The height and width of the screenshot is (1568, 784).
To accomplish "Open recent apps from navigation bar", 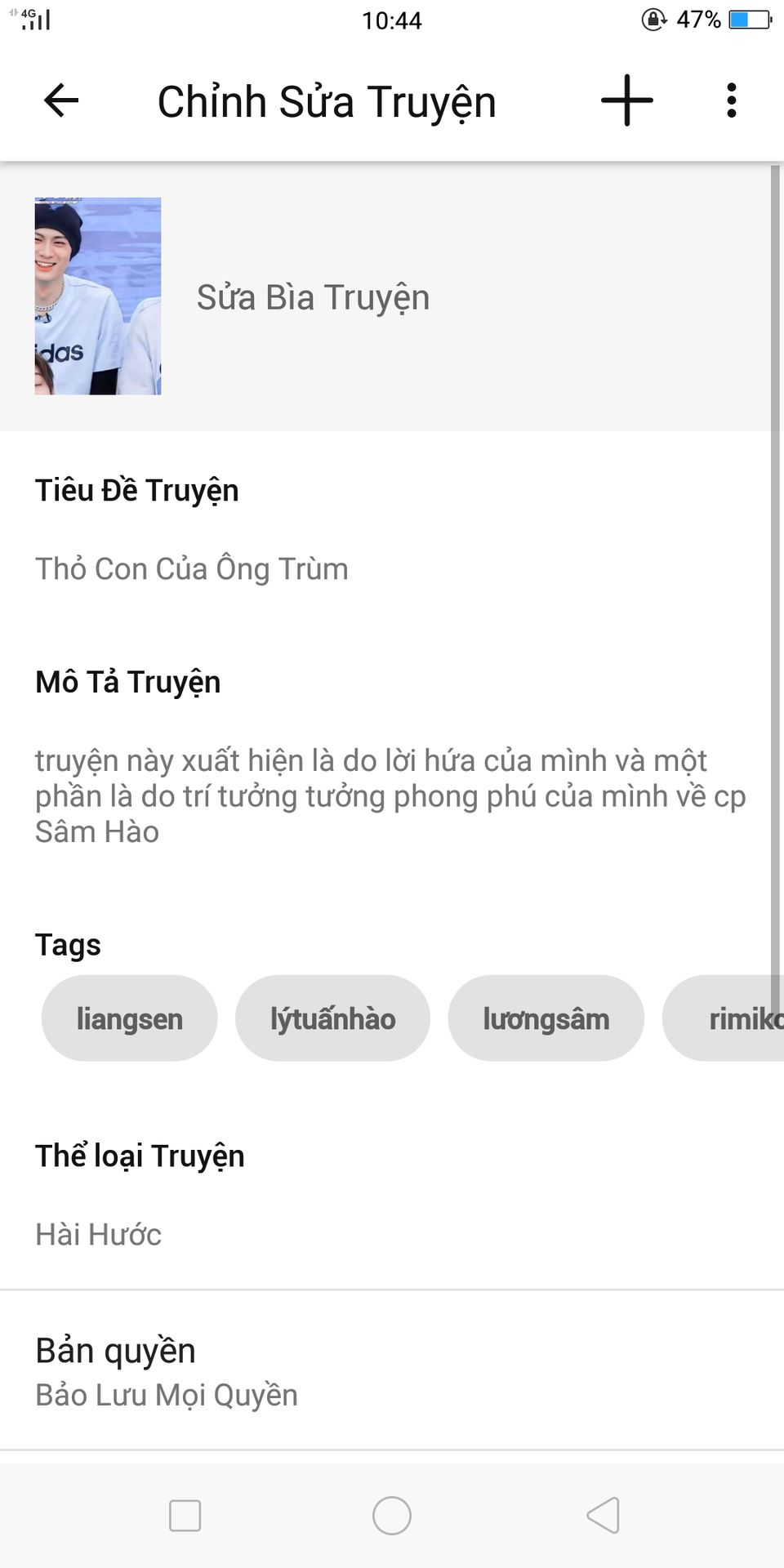I will (185, 1516).
